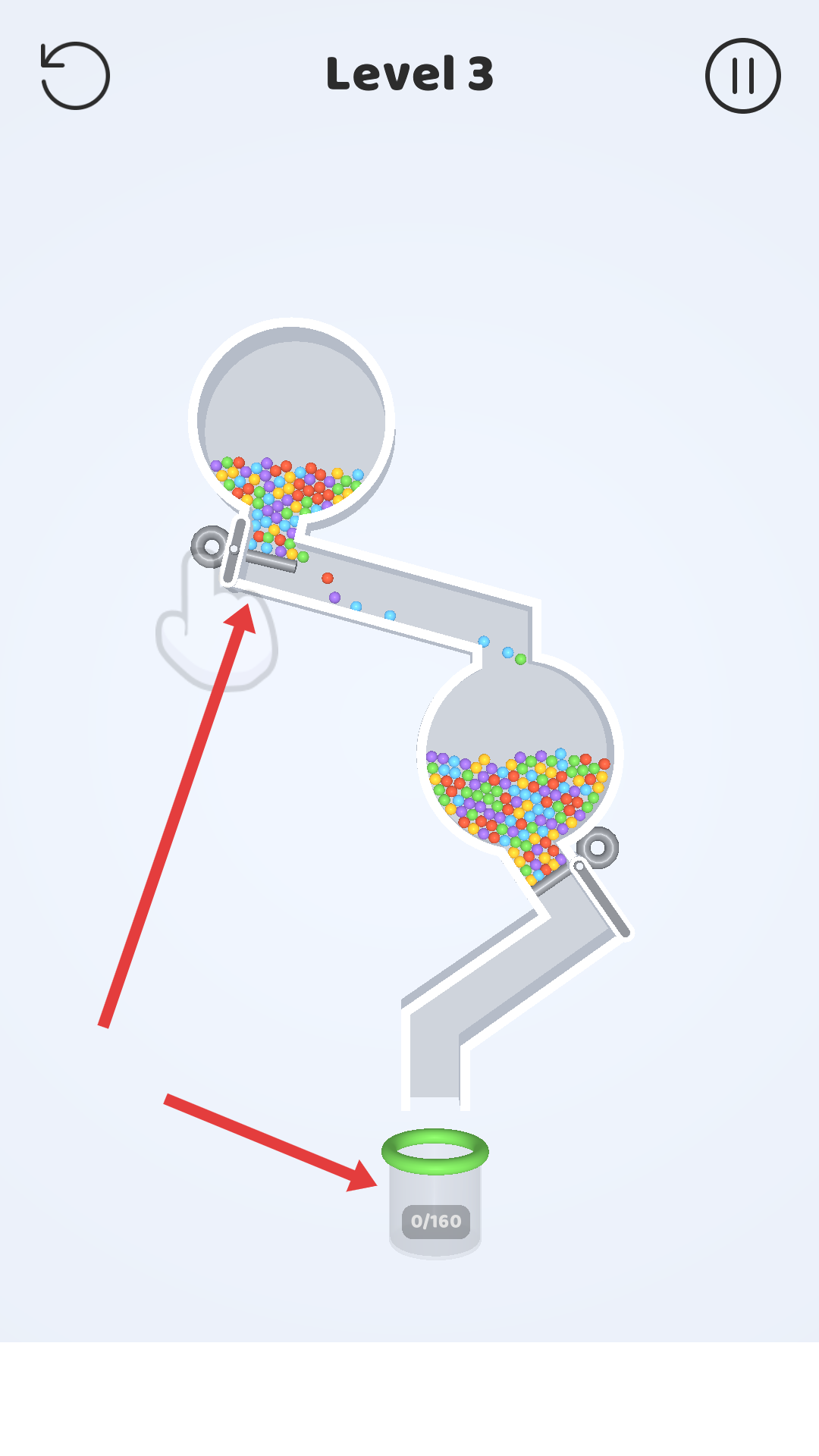Restart the level with the reset icon

(75, 75)
